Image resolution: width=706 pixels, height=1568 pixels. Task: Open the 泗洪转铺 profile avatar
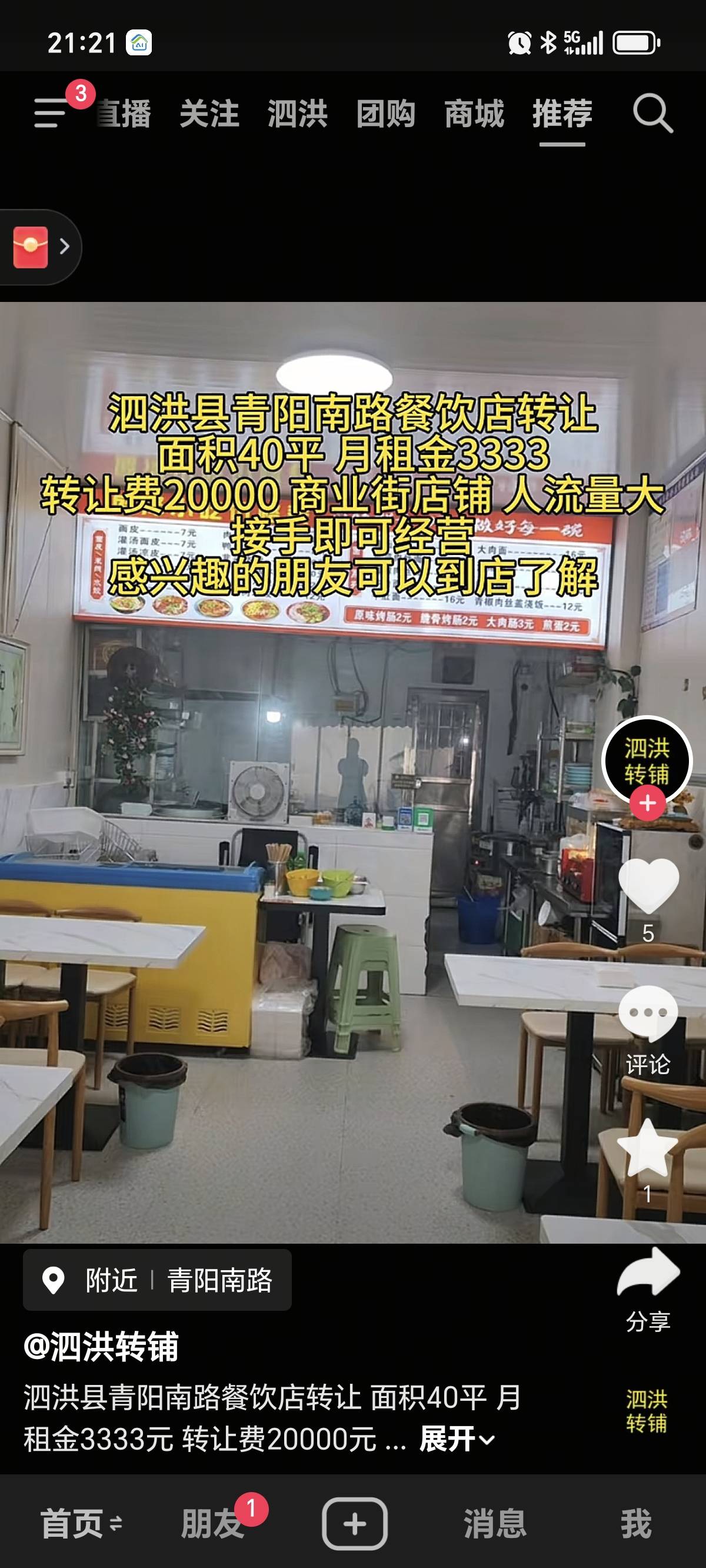coord(647,760)
